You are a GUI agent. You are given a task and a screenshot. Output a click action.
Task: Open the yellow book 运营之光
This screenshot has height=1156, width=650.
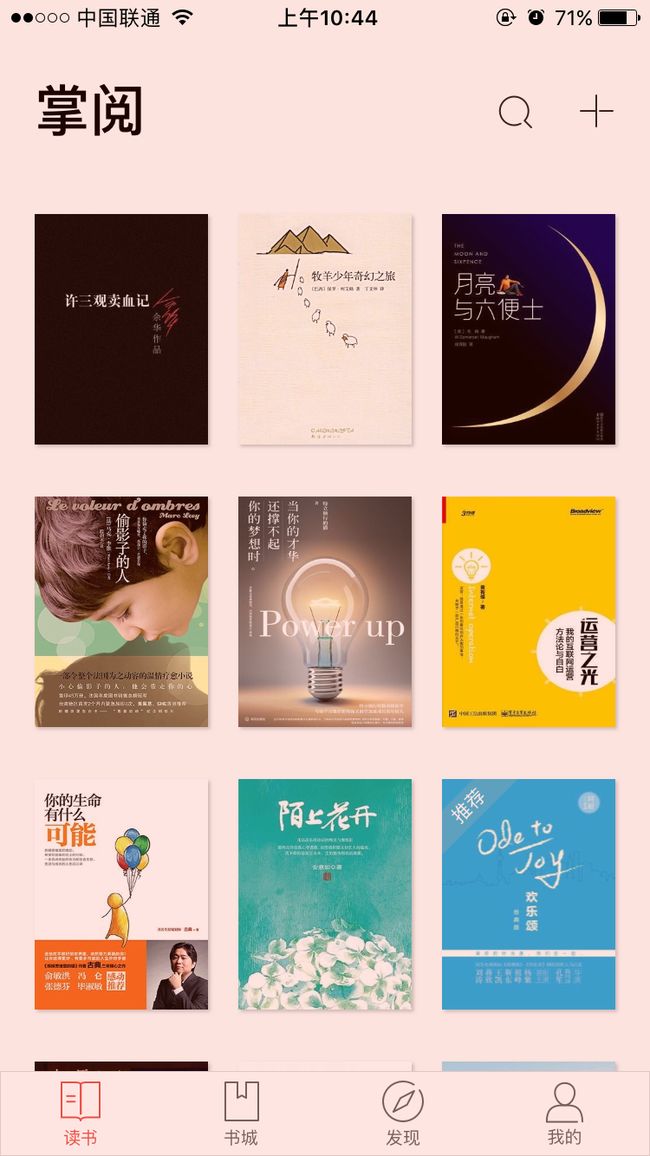(528, 612)
